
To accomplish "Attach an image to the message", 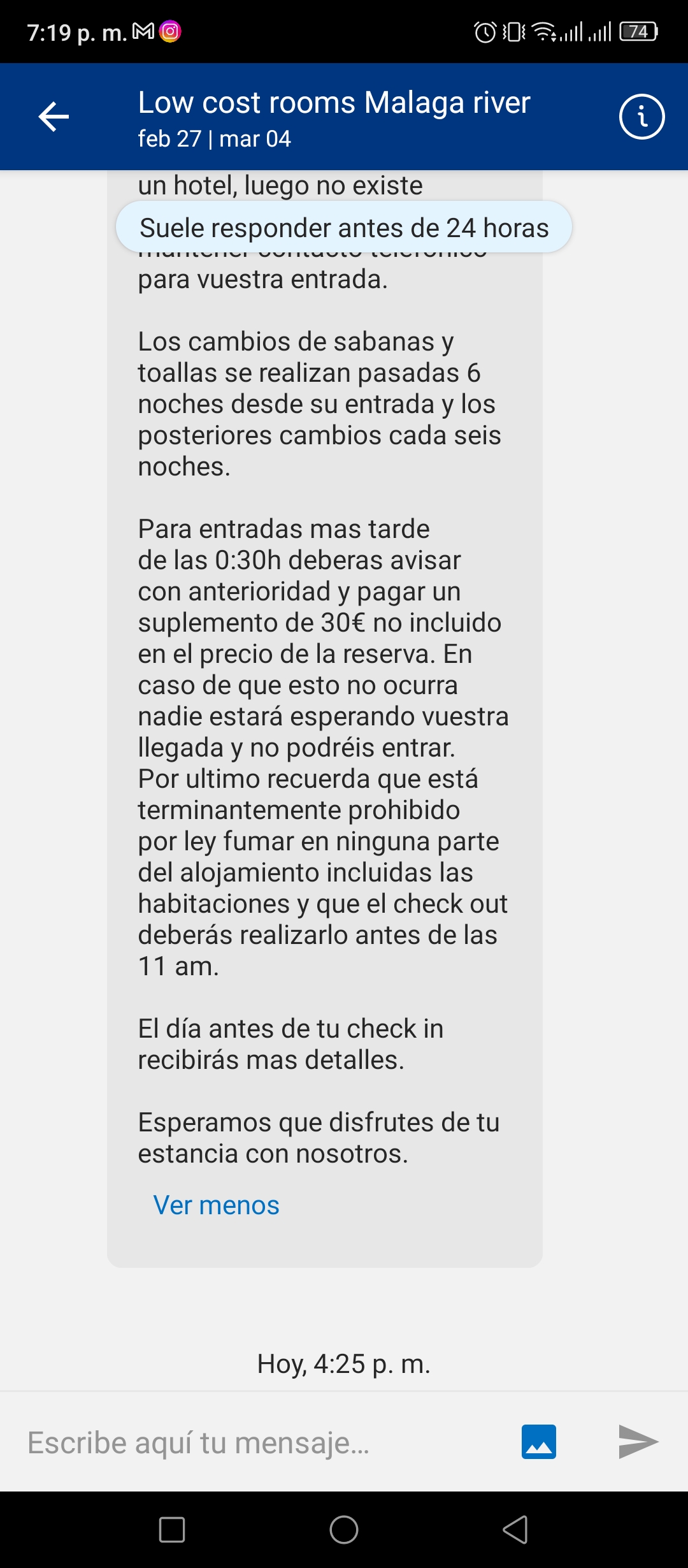I will point(538,1442).
